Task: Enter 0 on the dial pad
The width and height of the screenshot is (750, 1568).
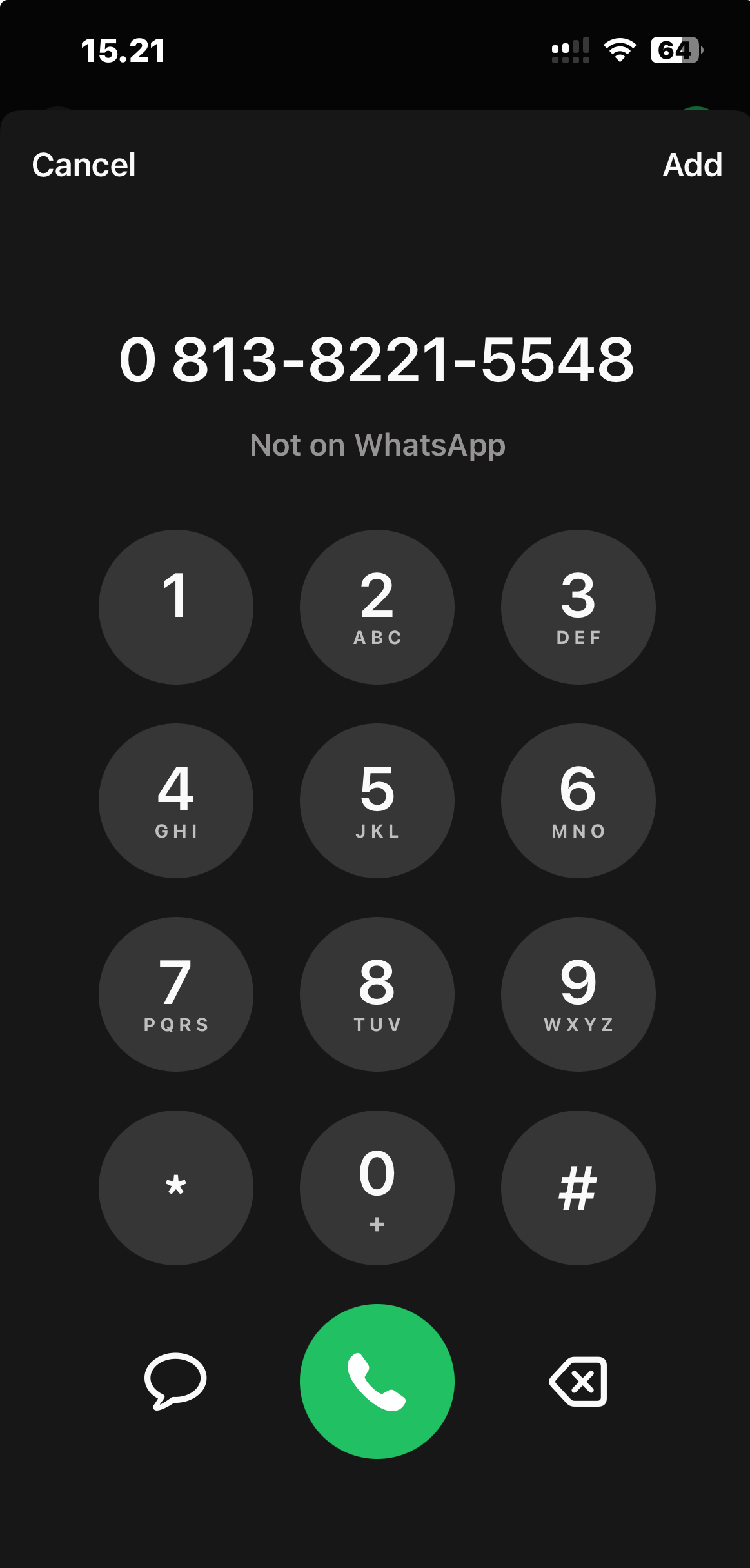Action: coord(377,1188)
